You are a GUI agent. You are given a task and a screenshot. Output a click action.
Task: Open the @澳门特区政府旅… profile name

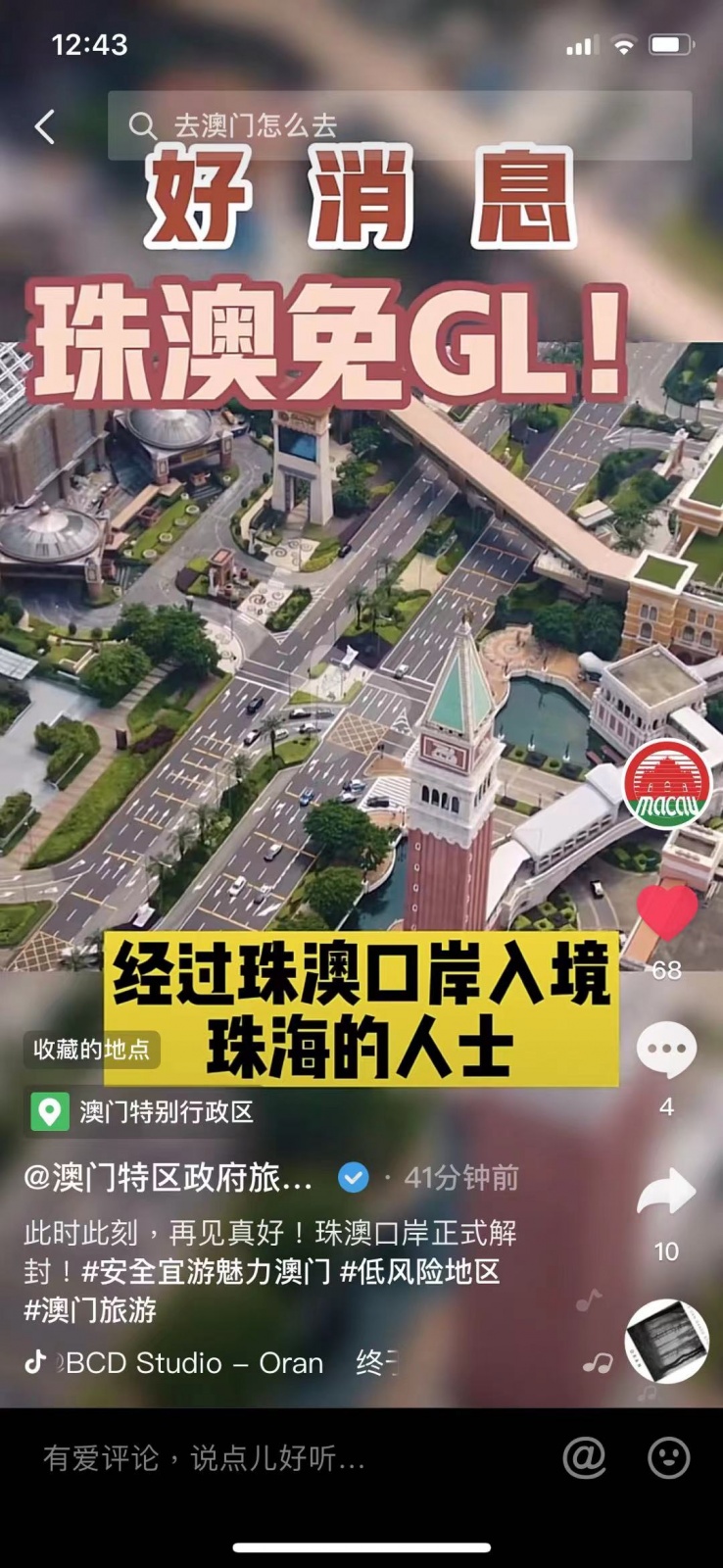click(169, 1177)
